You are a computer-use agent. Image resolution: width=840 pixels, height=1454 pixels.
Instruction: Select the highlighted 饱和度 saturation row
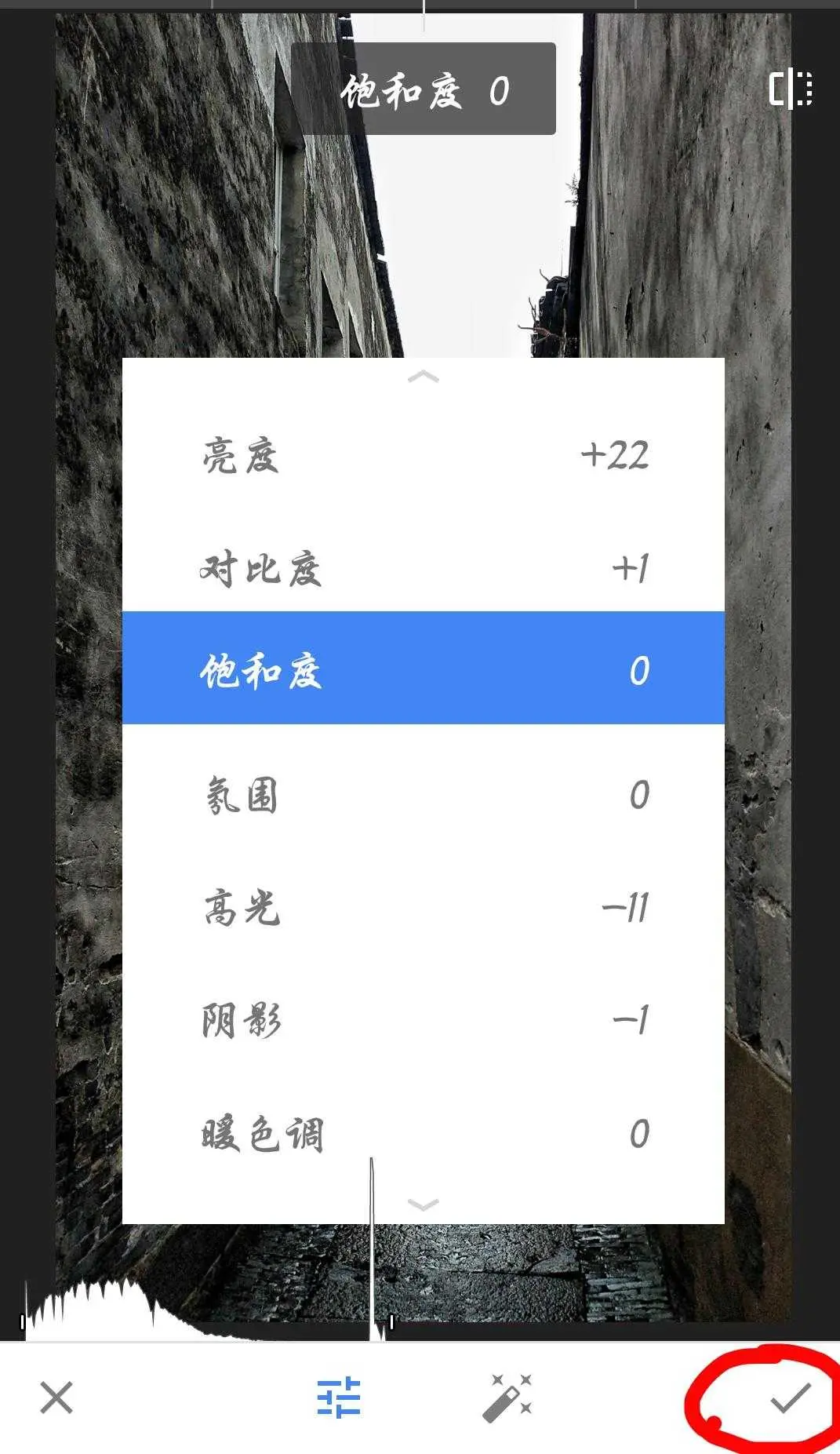(423, 669)
